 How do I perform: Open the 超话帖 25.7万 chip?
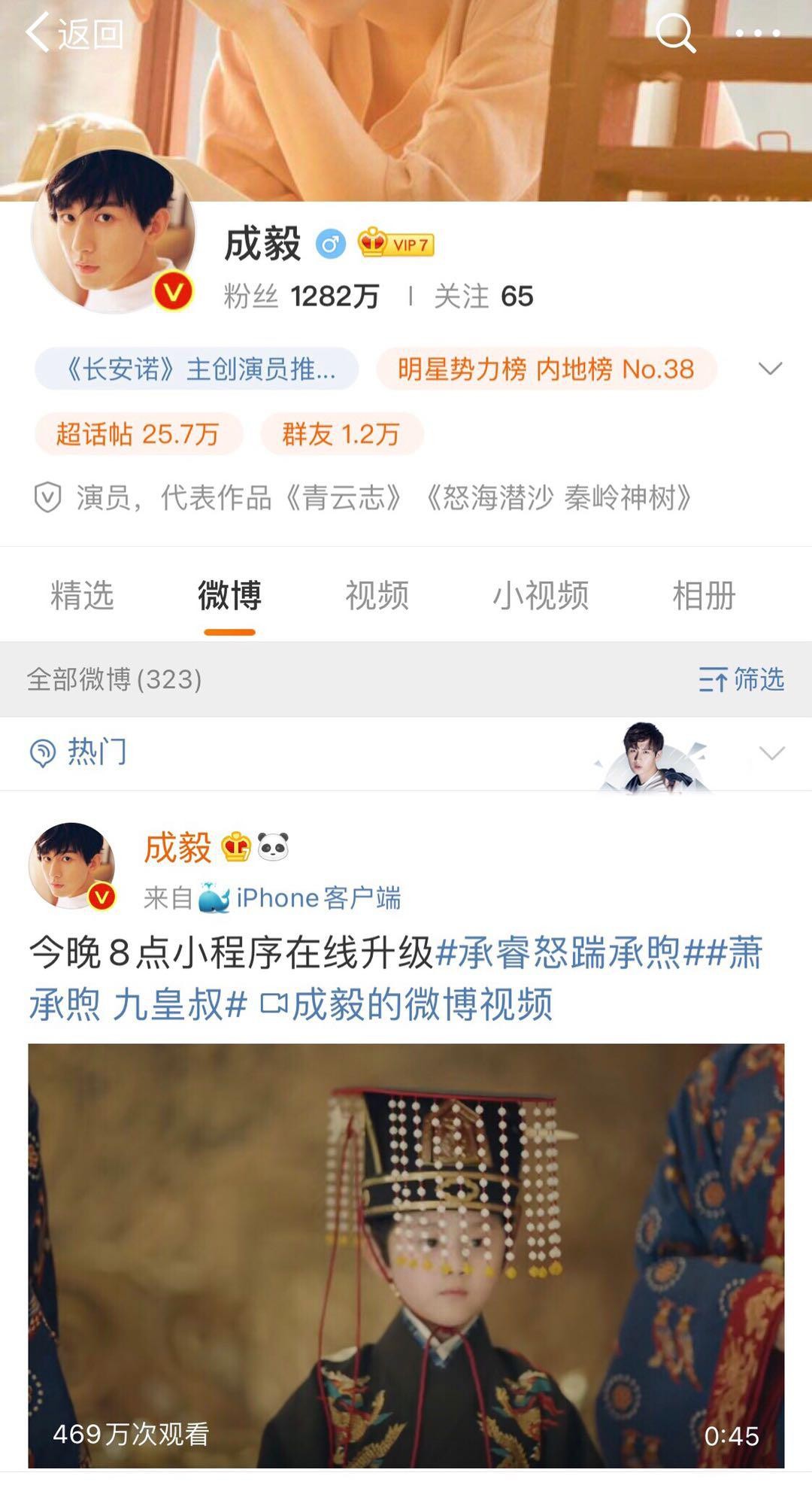[x=138, y=434]
